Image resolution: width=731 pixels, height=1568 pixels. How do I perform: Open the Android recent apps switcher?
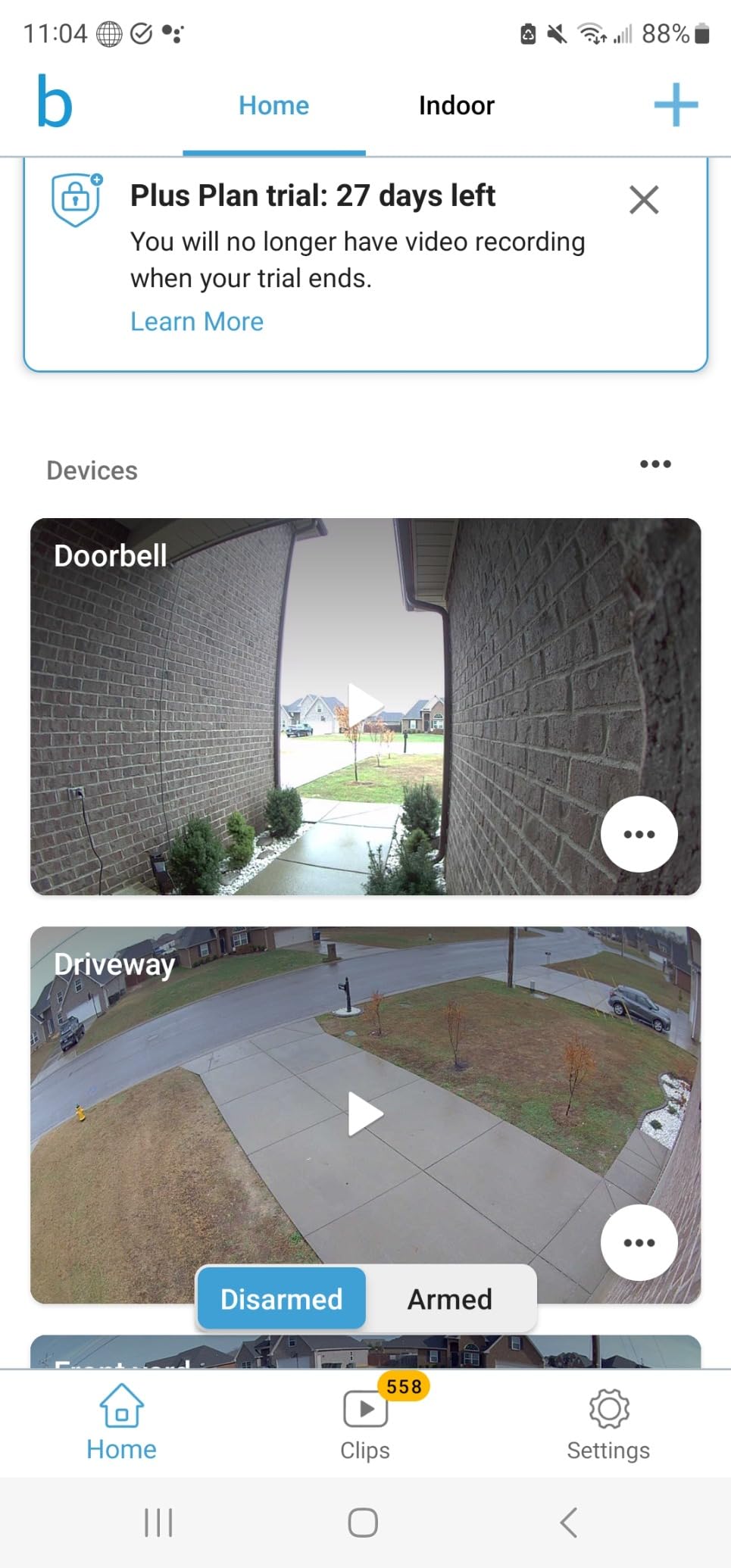pos(158,1523)
